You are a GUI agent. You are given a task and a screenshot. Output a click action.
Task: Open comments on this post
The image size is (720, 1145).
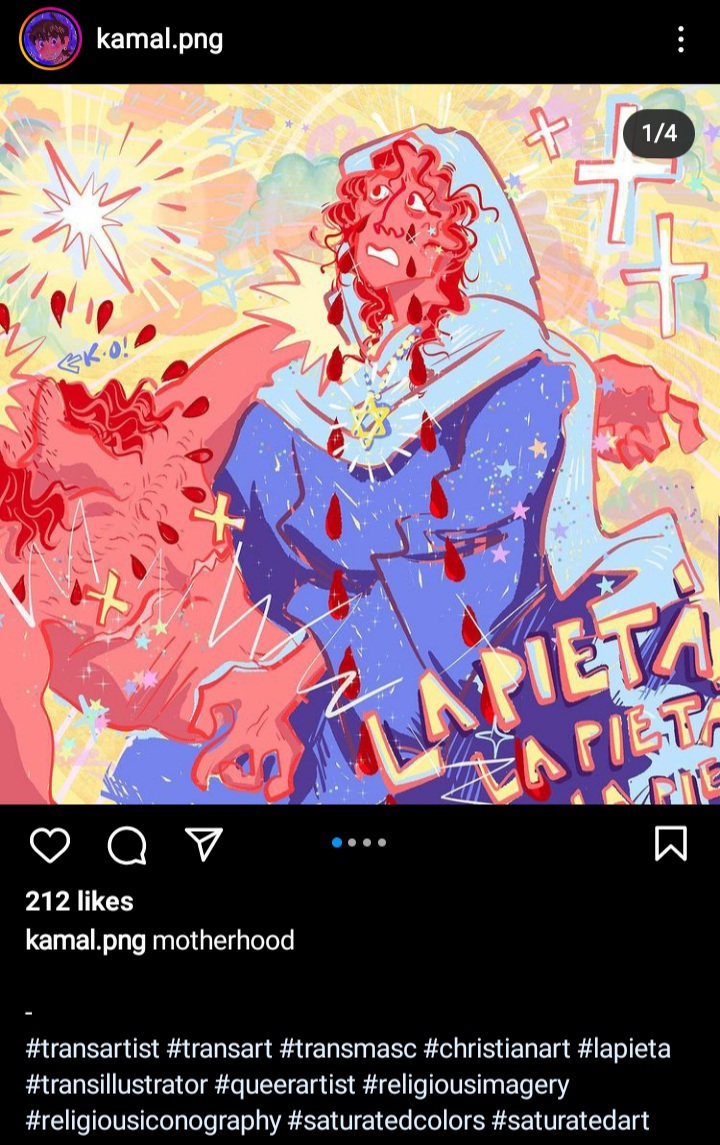[x=127, y=846]
